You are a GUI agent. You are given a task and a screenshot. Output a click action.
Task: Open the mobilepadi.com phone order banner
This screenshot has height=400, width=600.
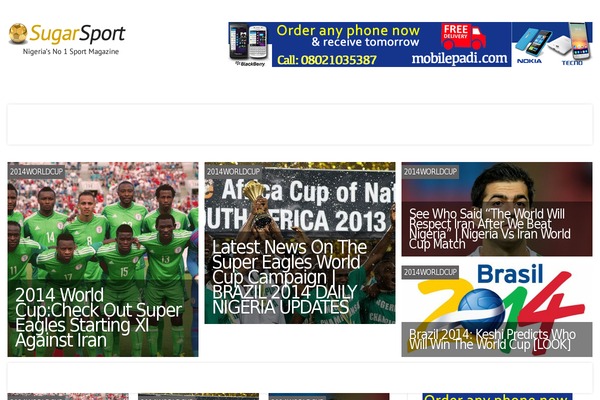pos(410,45)
